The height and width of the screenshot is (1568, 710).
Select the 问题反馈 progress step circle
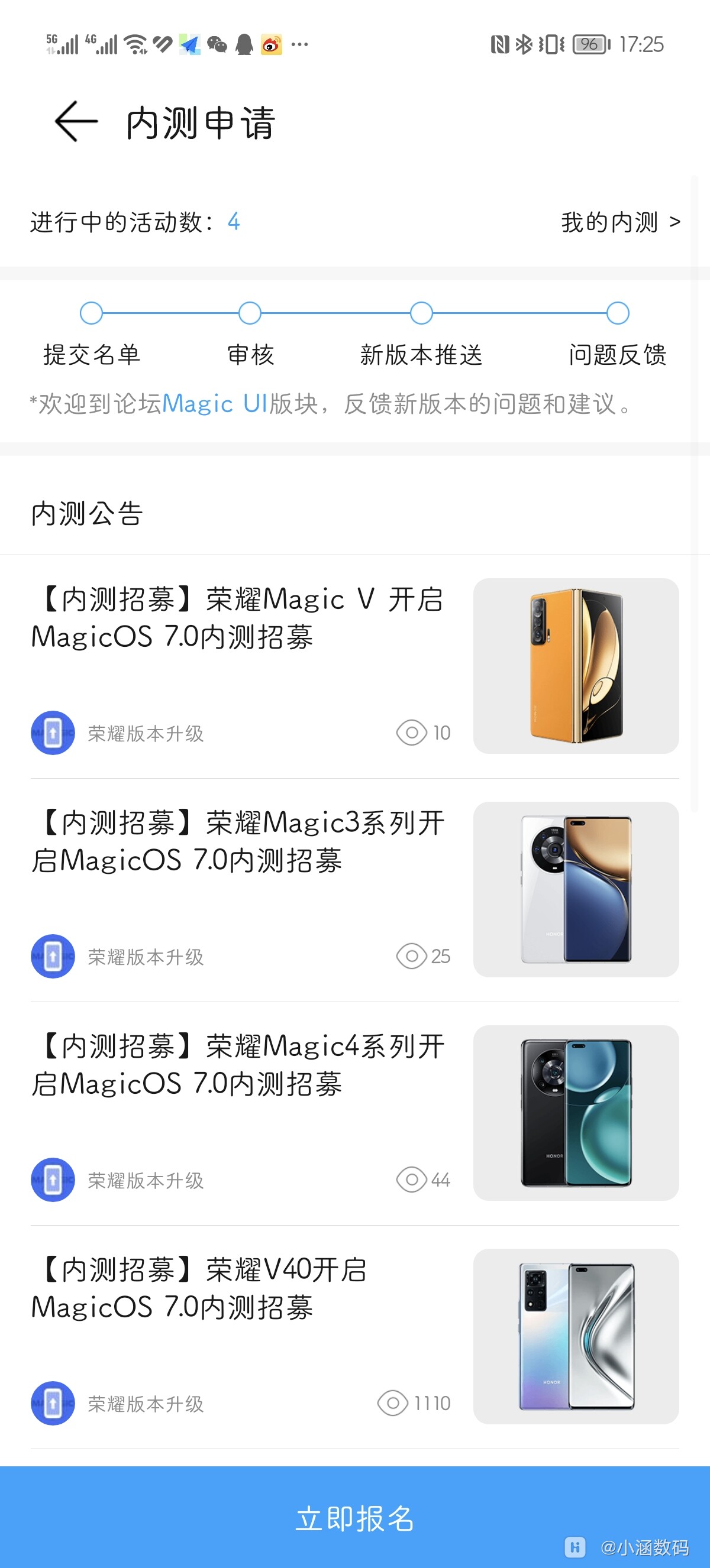(x=618, y=313)
